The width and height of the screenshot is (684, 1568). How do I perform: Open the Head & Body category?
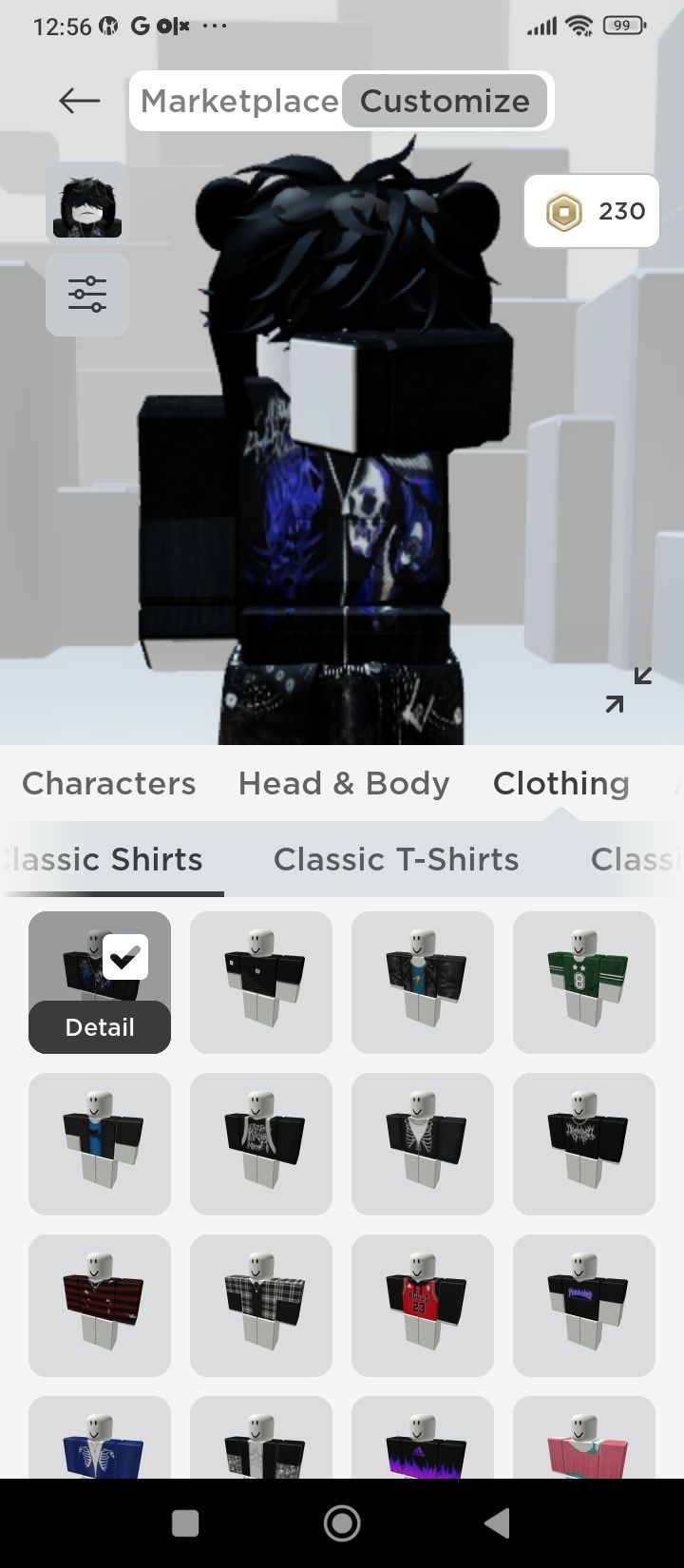tap(343, 783)
